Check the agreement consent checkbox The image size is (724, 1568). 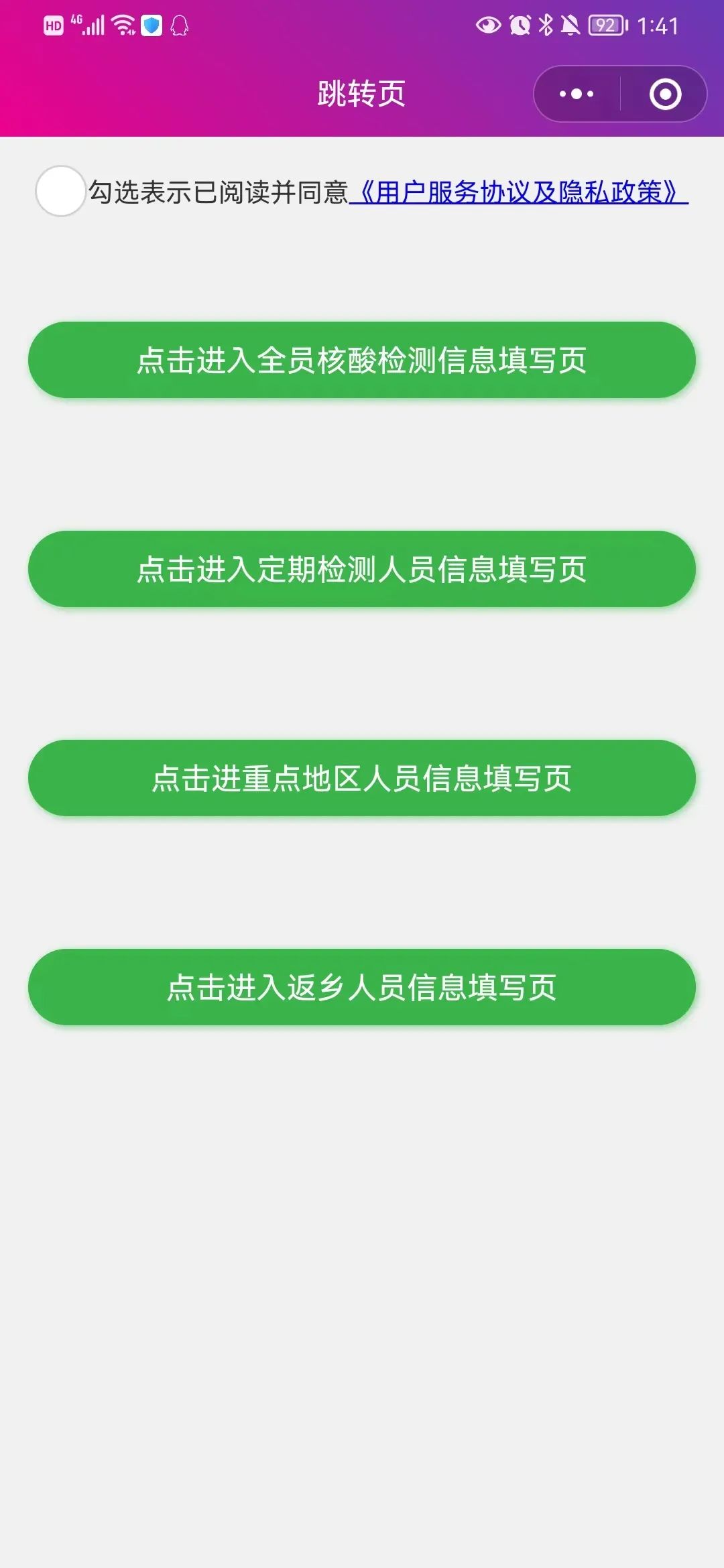coord(60,191)
